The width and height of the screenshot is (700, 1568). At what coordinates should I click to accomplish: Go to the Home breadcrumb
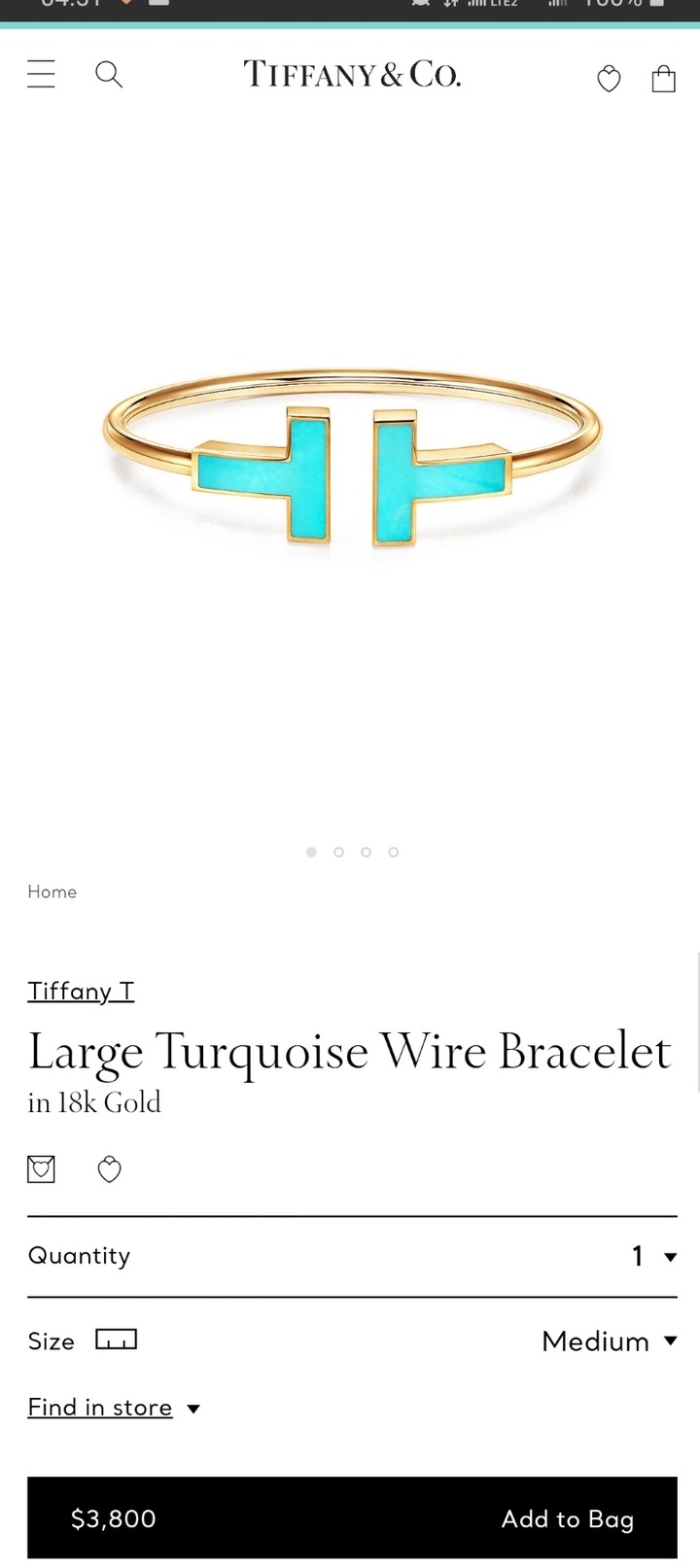click(x=52, y=891)
